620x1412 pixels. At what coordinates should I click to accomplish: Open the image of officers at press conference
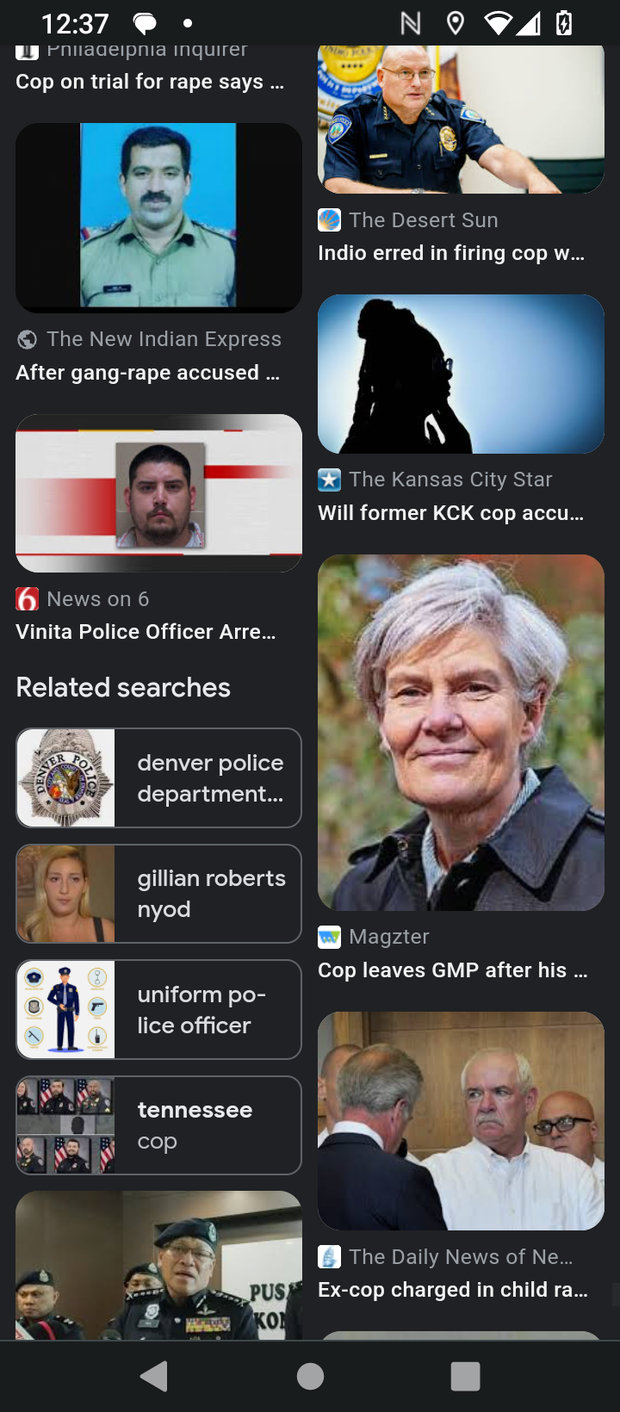[158, 1265]
